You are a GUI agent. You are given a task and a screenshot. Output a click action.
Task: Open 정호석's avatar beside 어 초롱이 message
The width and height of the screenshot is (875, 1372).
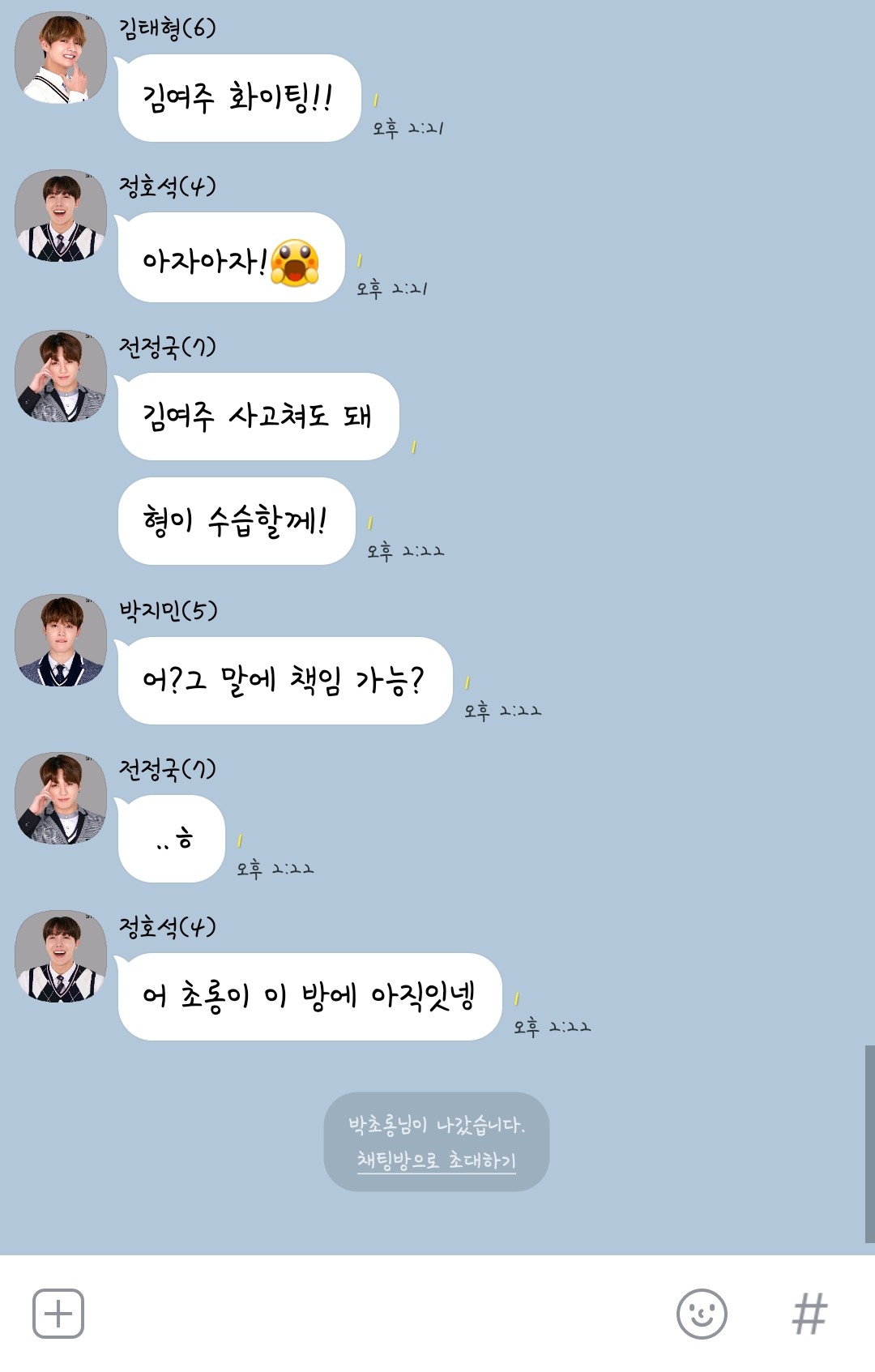(61, 956)
